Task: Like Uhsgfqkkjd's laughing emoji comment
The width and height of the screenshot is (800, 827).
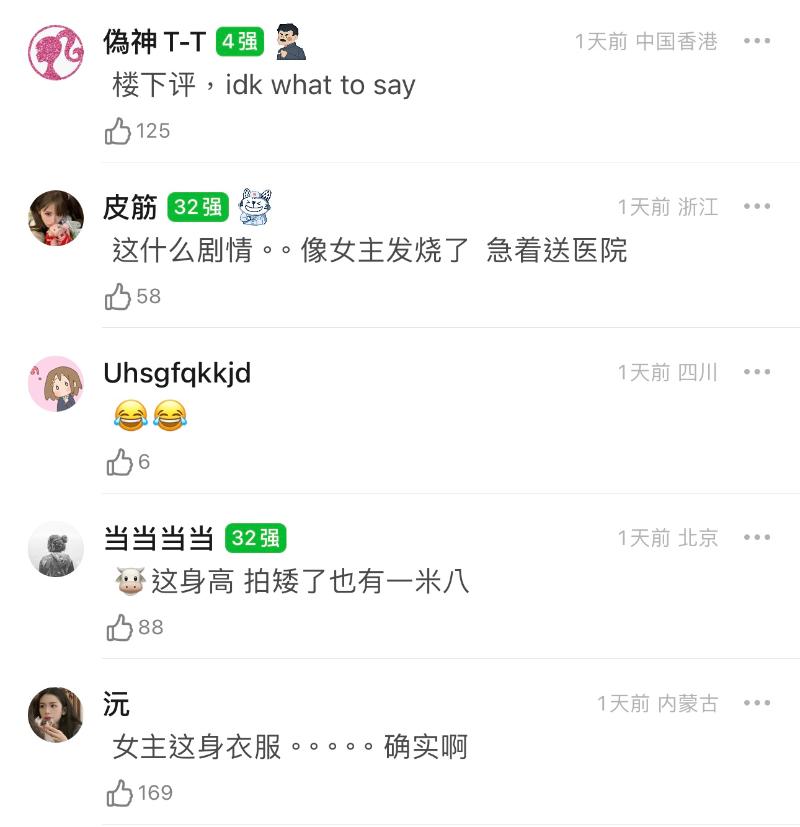Action: tap(119, 462)
